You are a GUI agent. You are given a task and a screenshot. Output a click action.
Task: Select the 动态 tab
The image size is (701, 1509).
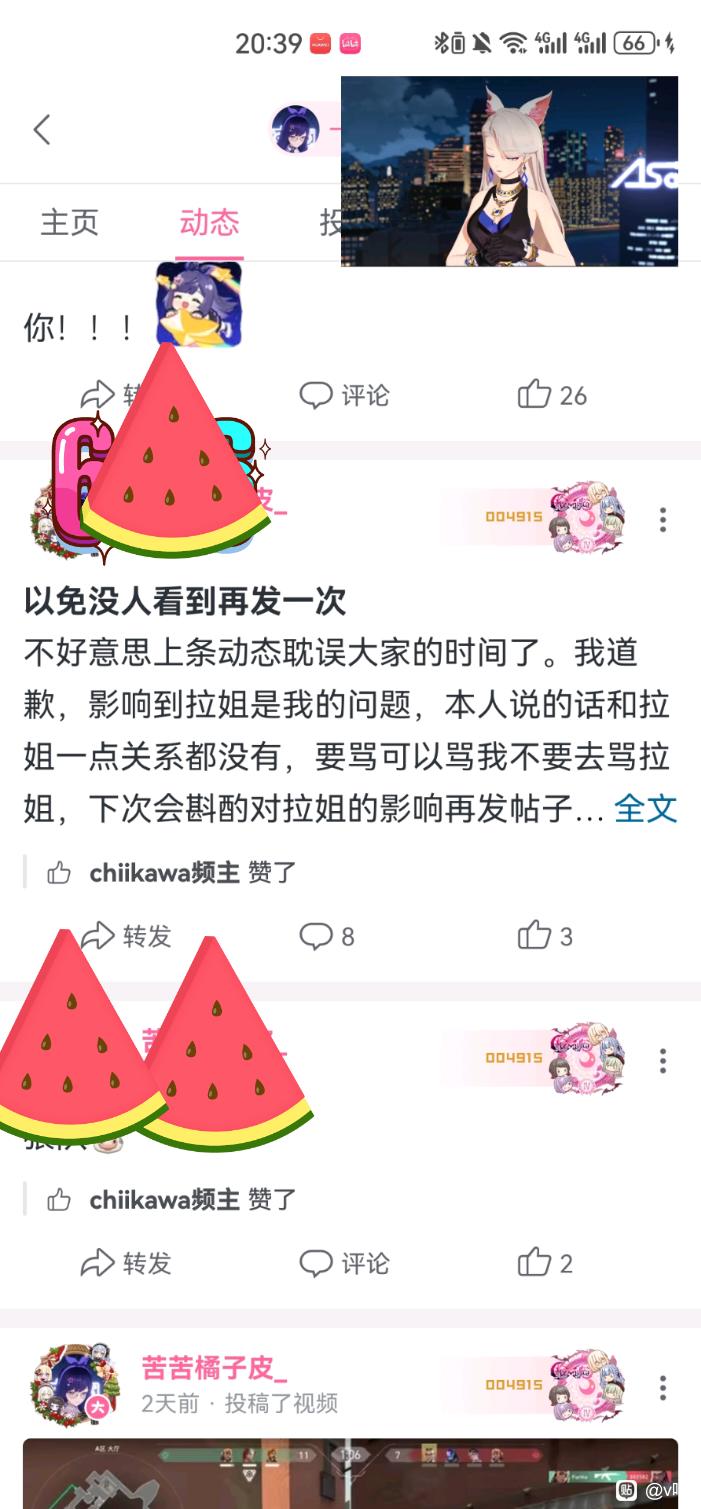209,222
